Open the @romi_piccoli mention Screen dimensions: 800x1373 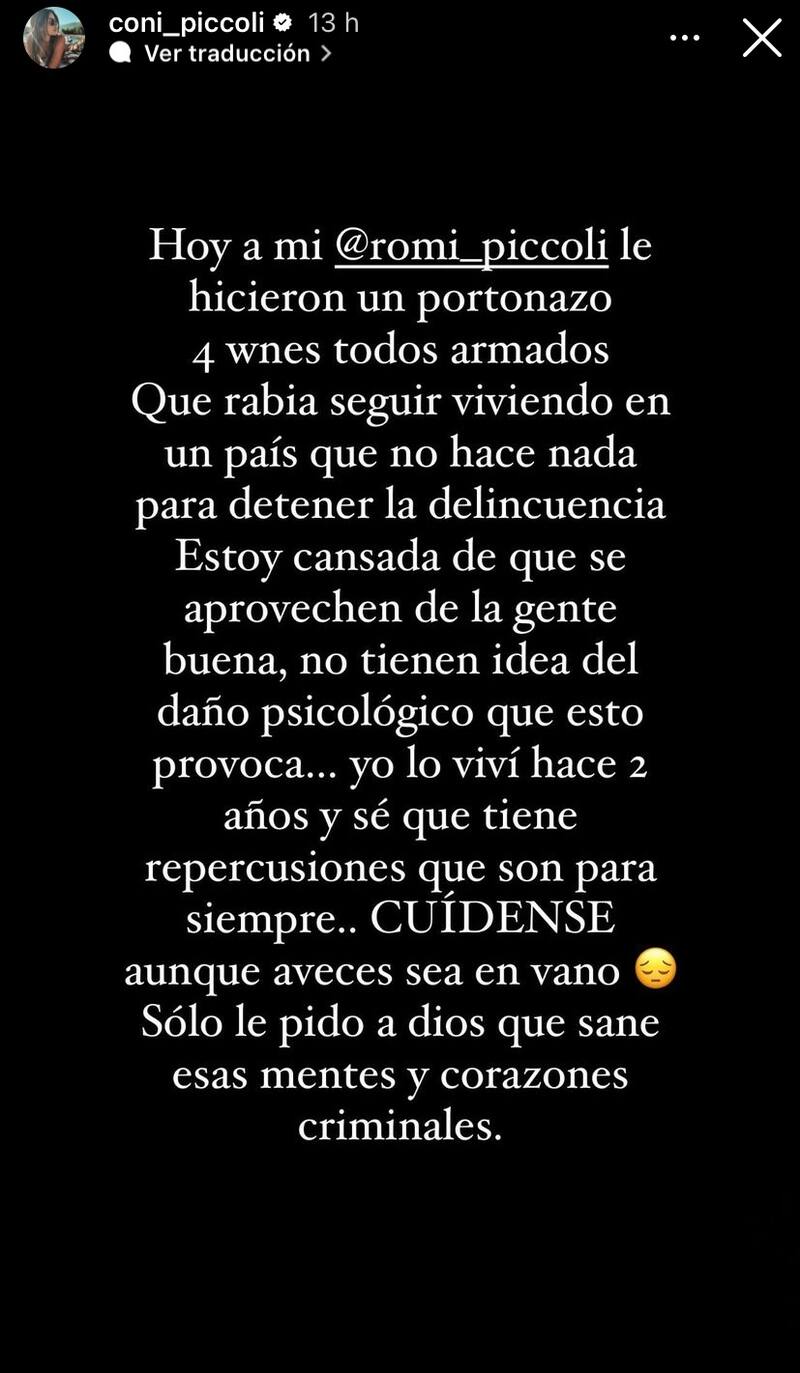click(x=471, y=246)
